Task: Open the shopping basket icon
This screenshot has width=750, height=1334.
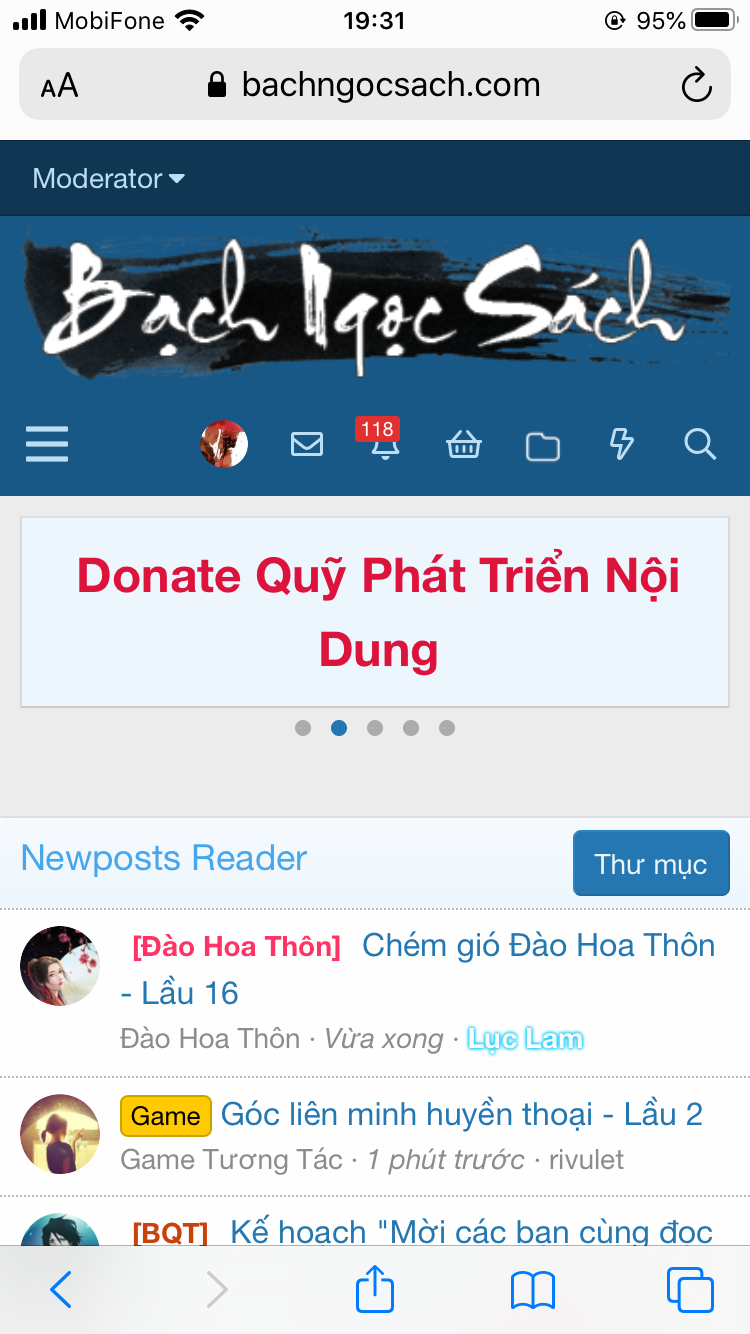Action: click(x=464, y=445)
